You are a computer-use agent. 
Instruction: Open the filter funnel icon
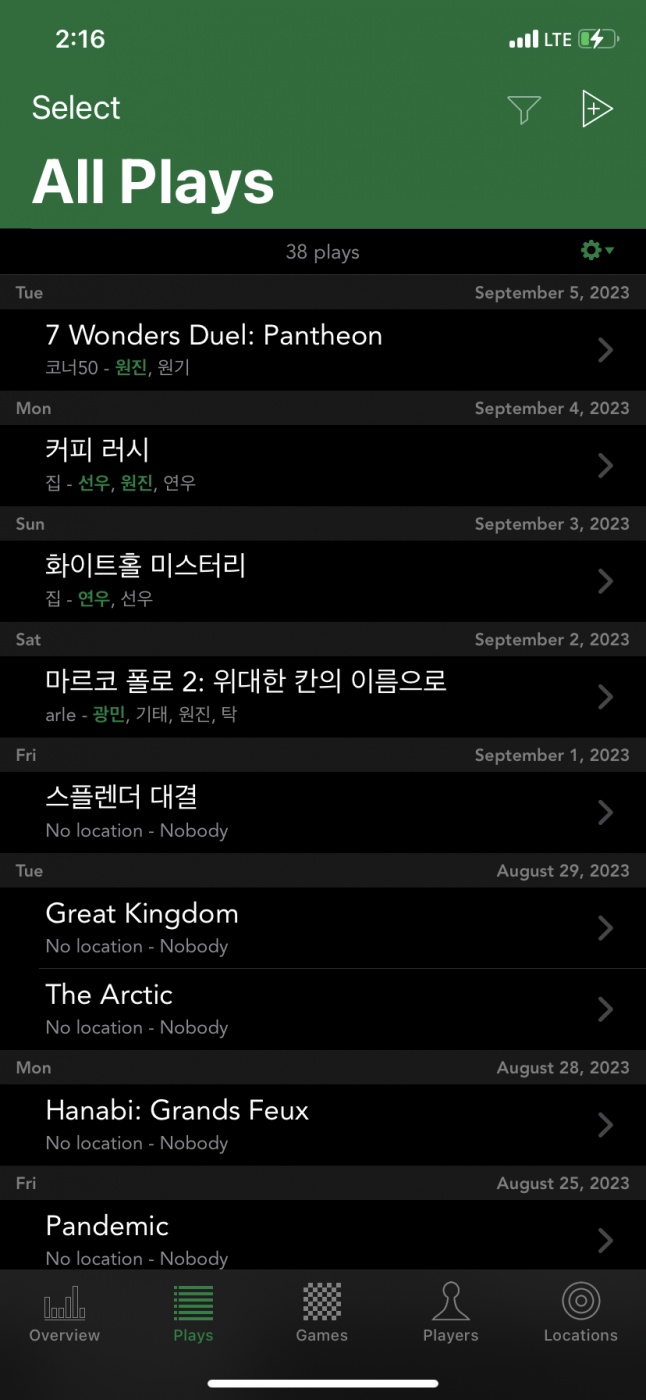tap(524, 109)
